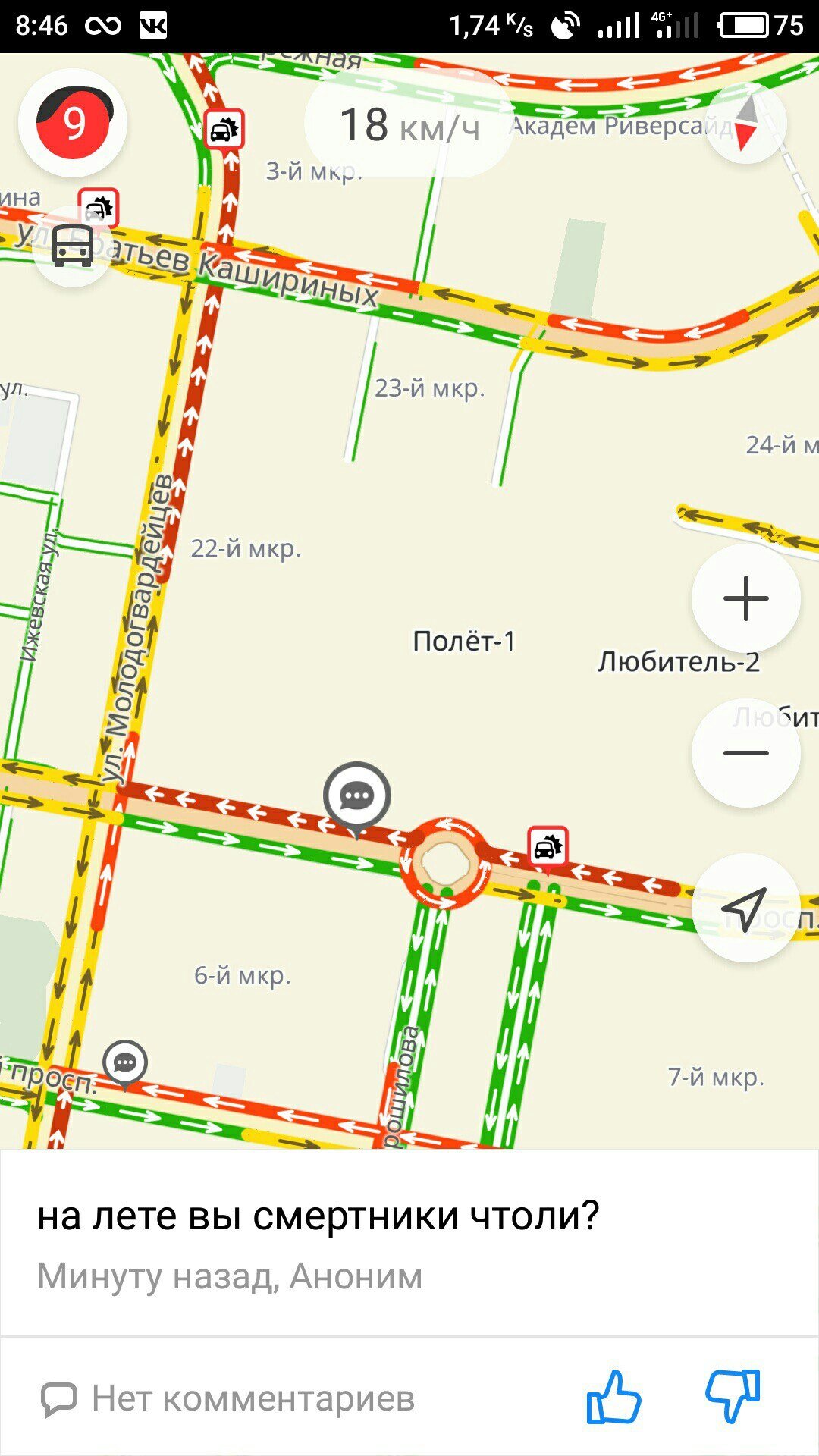The height and width of the screenshot is (1456, 819).
Task: Open the chat bubble marker left of the roundabout
Action: coord(357,797)
